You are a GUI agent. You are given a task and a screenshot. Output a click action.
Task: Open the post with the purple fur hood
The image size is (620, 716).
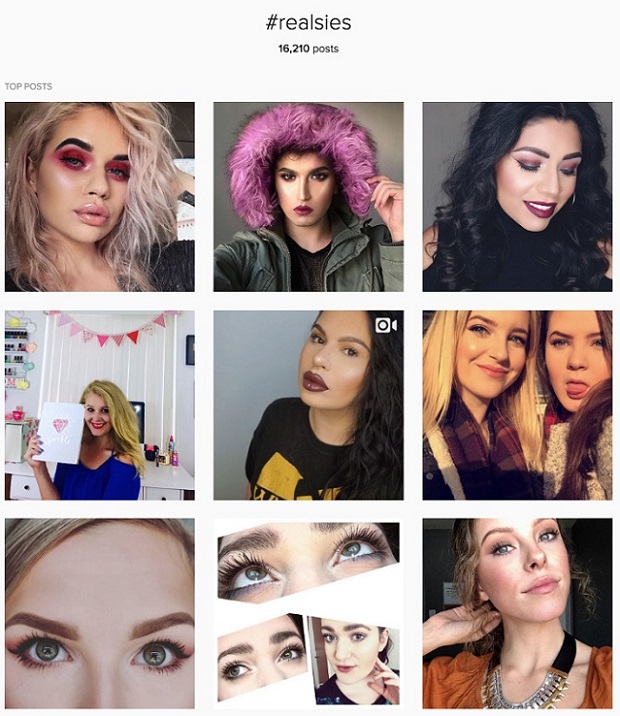click(308, 196)
